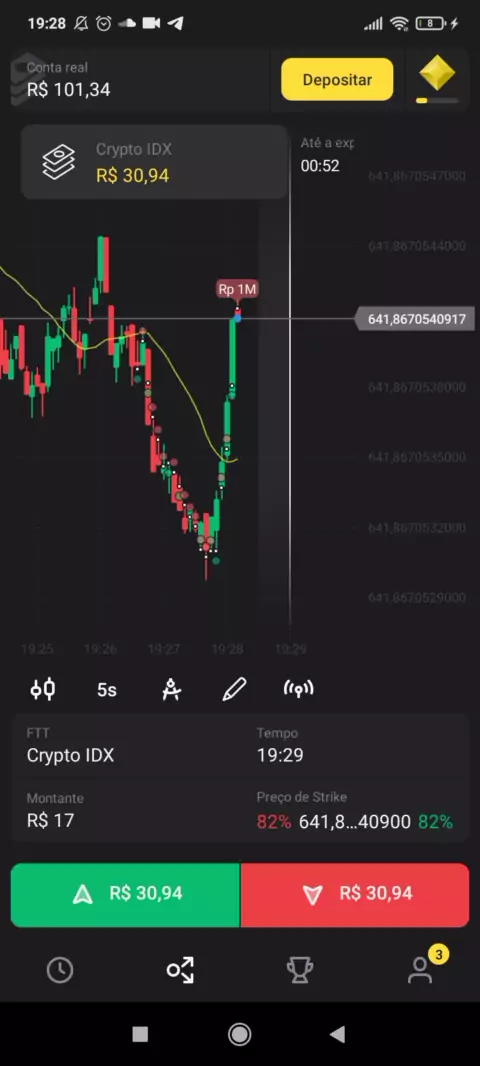Place an up trade with green button
Image resolution: width=480 pixels, height=1066 pixels.
125,895
